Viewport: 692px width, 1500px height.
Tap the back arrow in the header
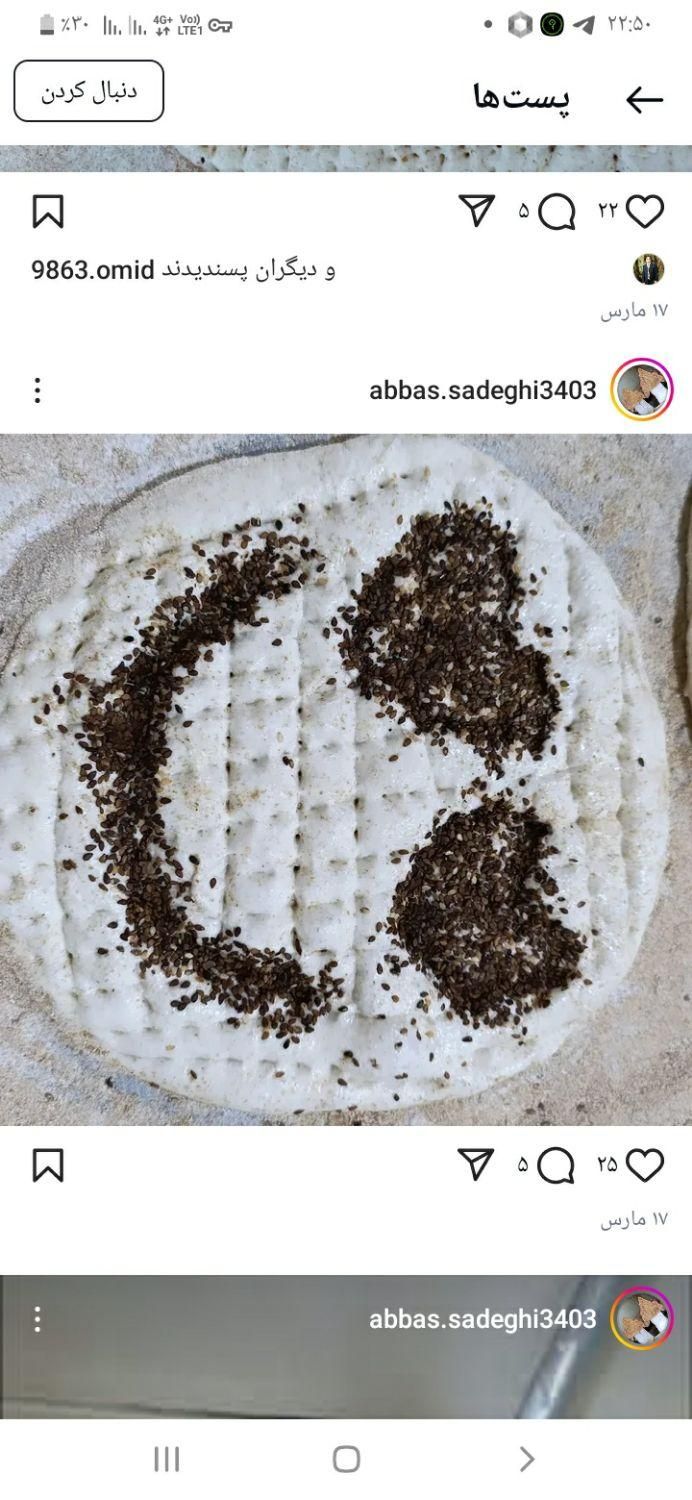(x=644, y=99)
